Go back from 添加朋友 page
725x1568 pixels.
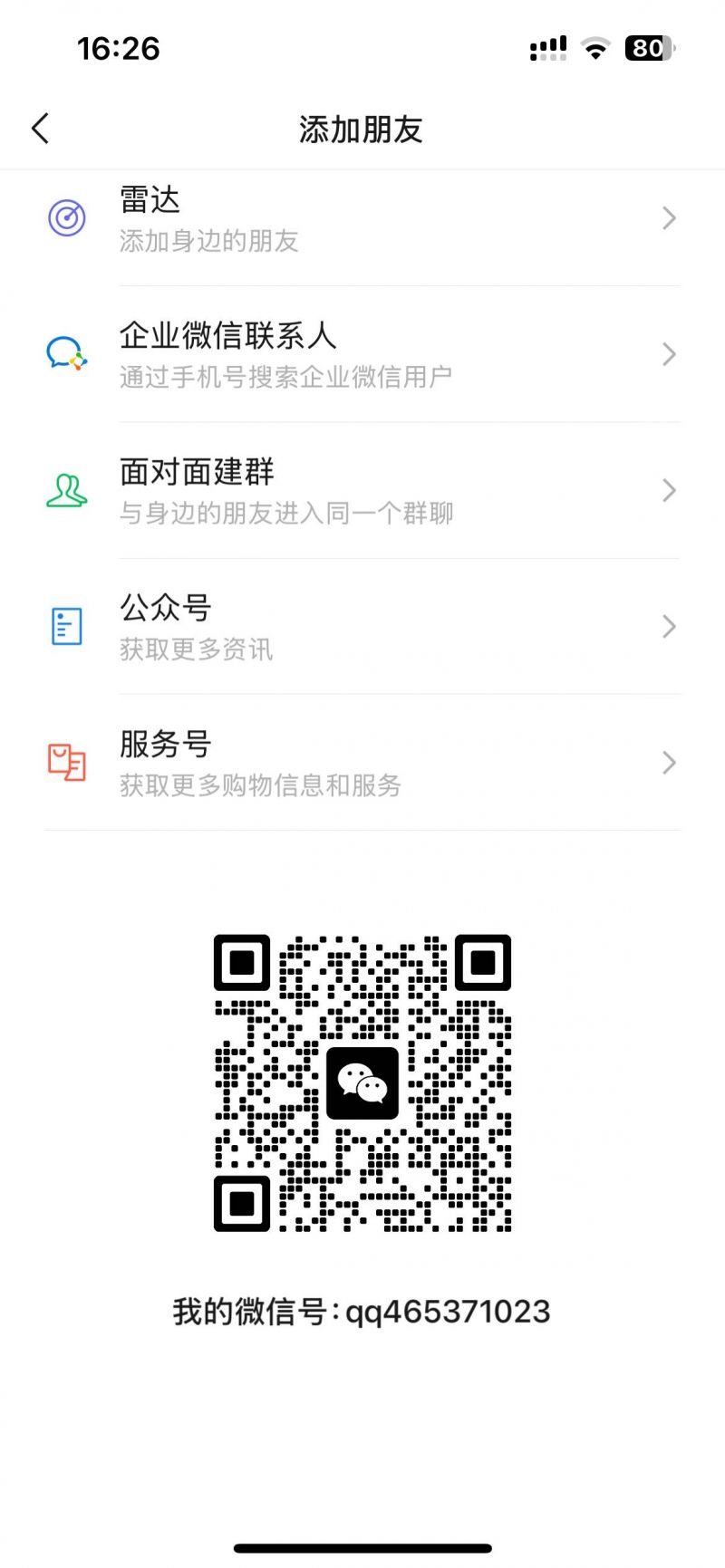coord(41,129)
